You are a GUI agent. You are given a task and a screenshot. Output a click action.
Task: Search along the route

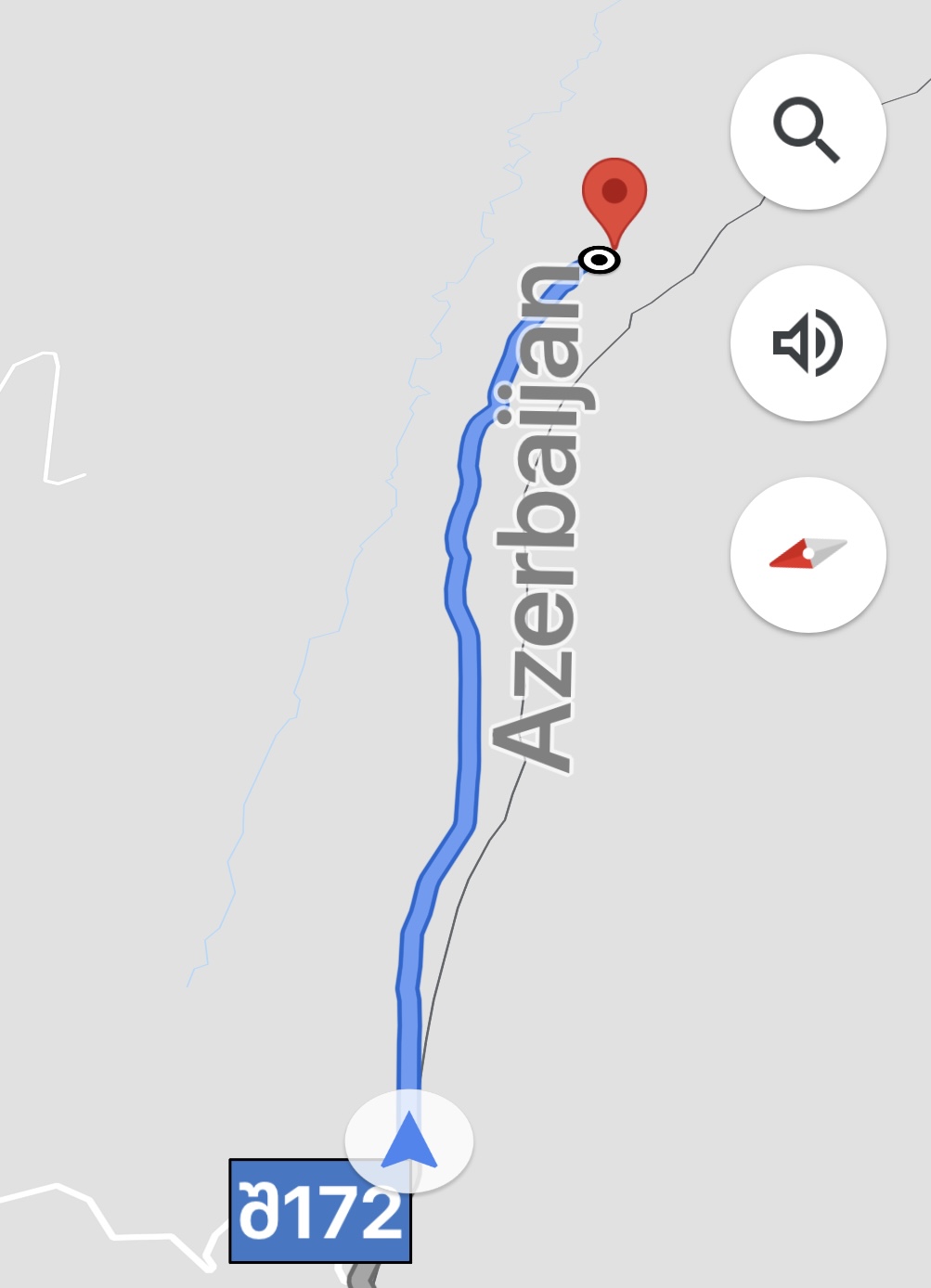pyautogui.click(x=808, y=132)
